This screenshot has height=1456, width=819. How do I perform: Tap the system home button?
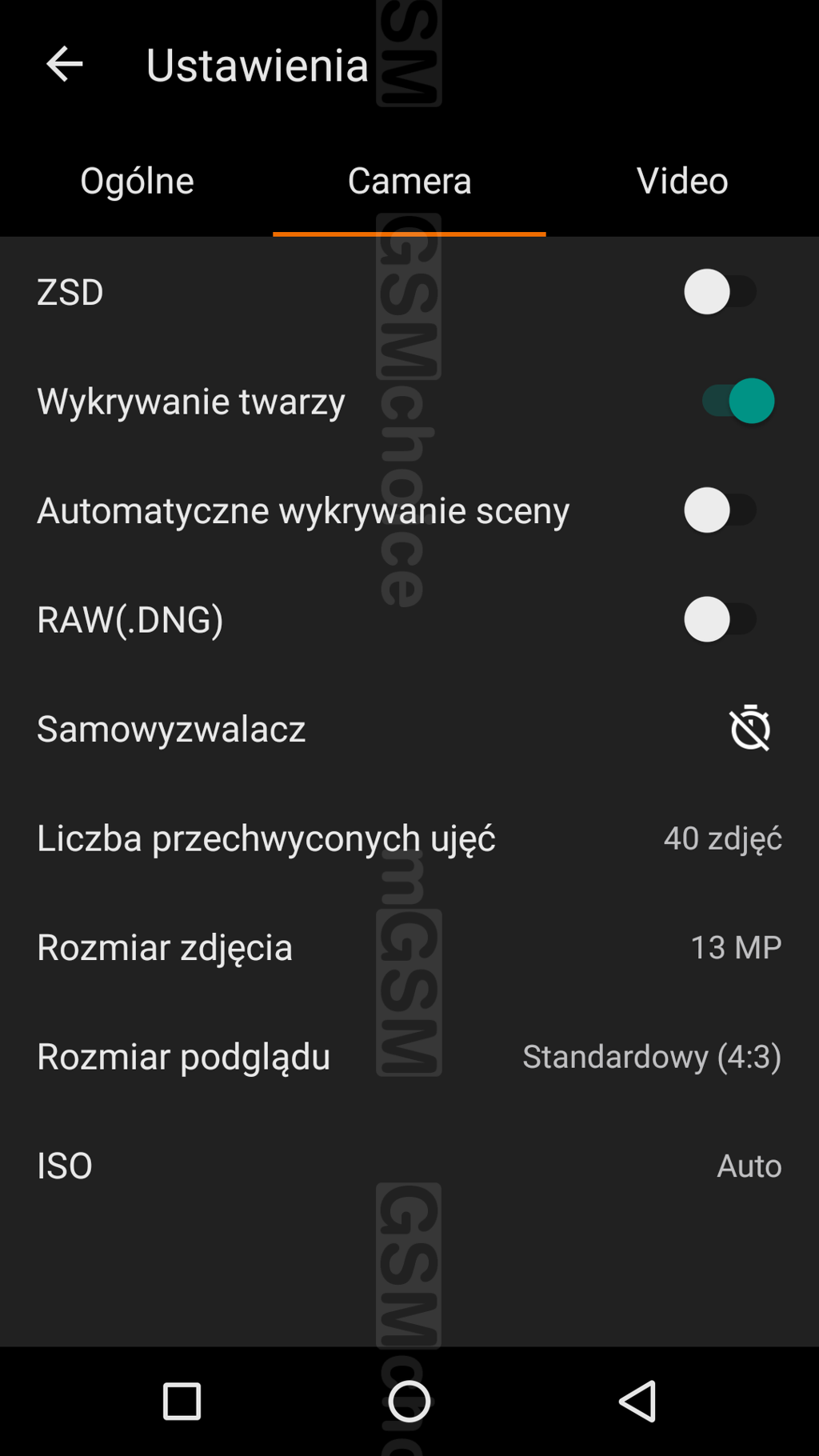[409, 1401]
